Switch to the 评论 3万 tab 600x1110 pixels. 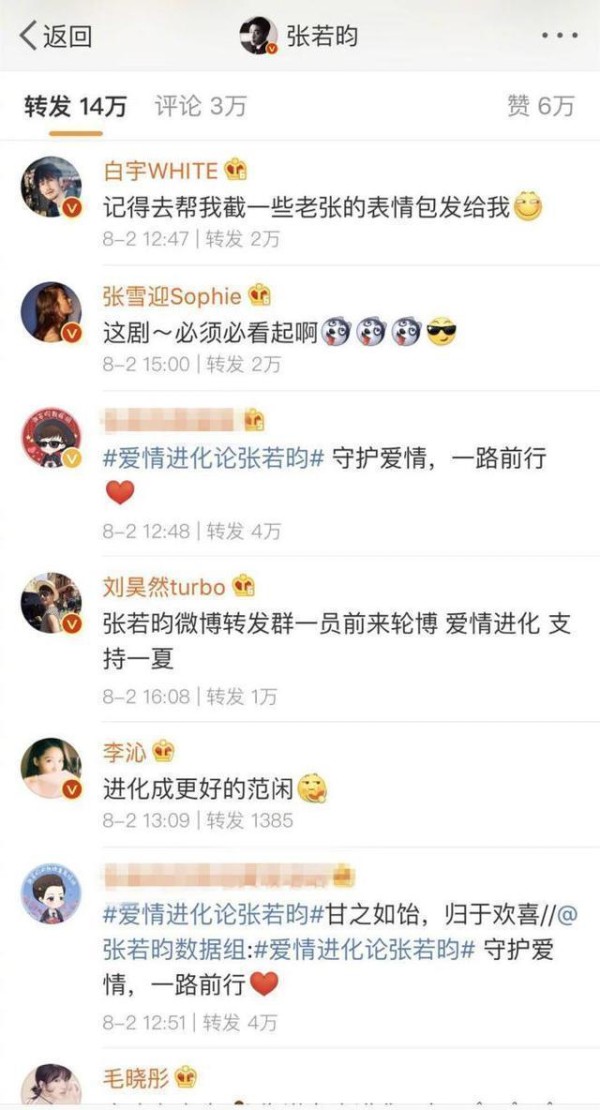200,107
